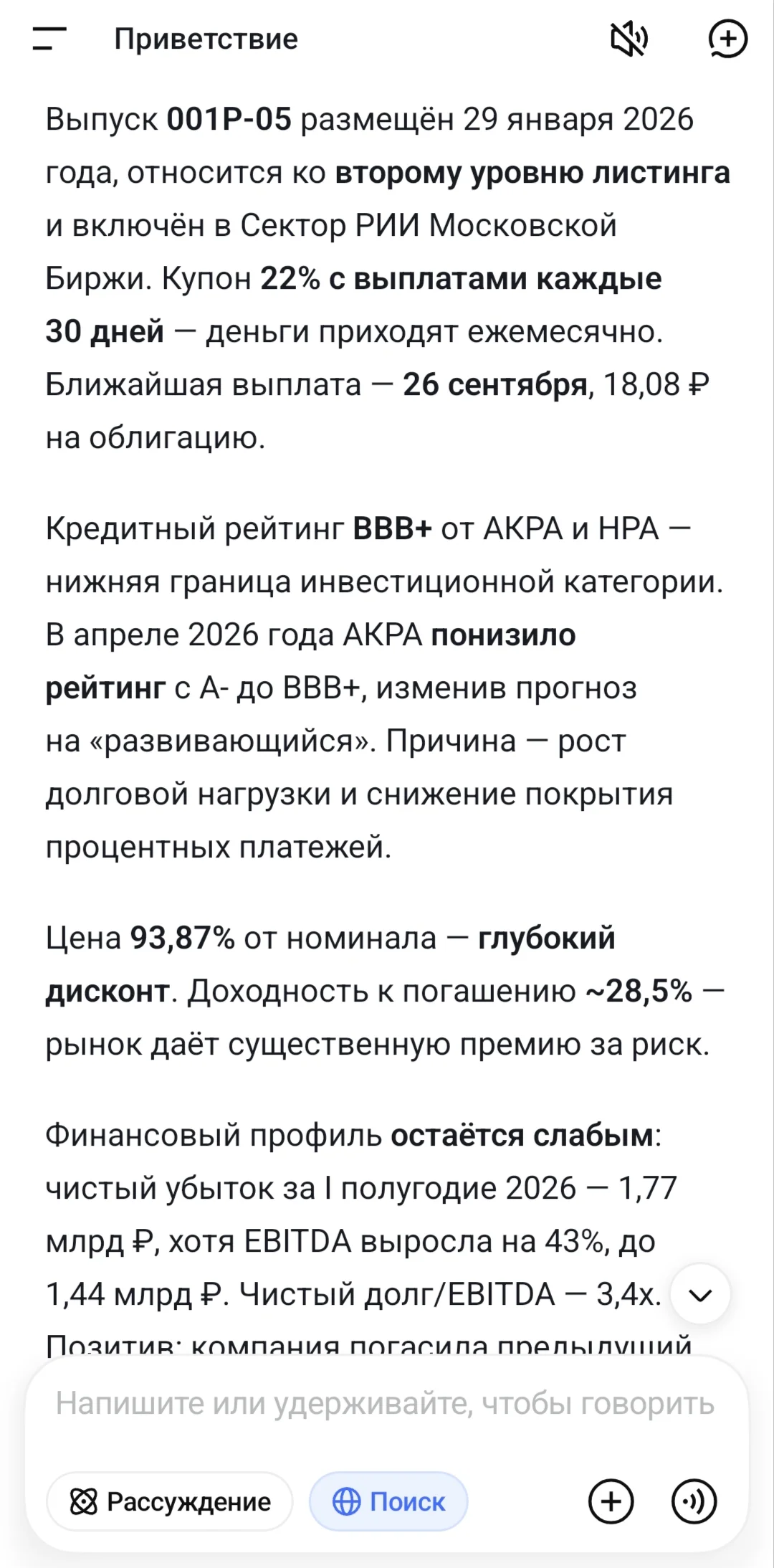Start voice conversation mode
Image resolution: width=774 pixels, height=1568 pixels.
point(694,1501)
